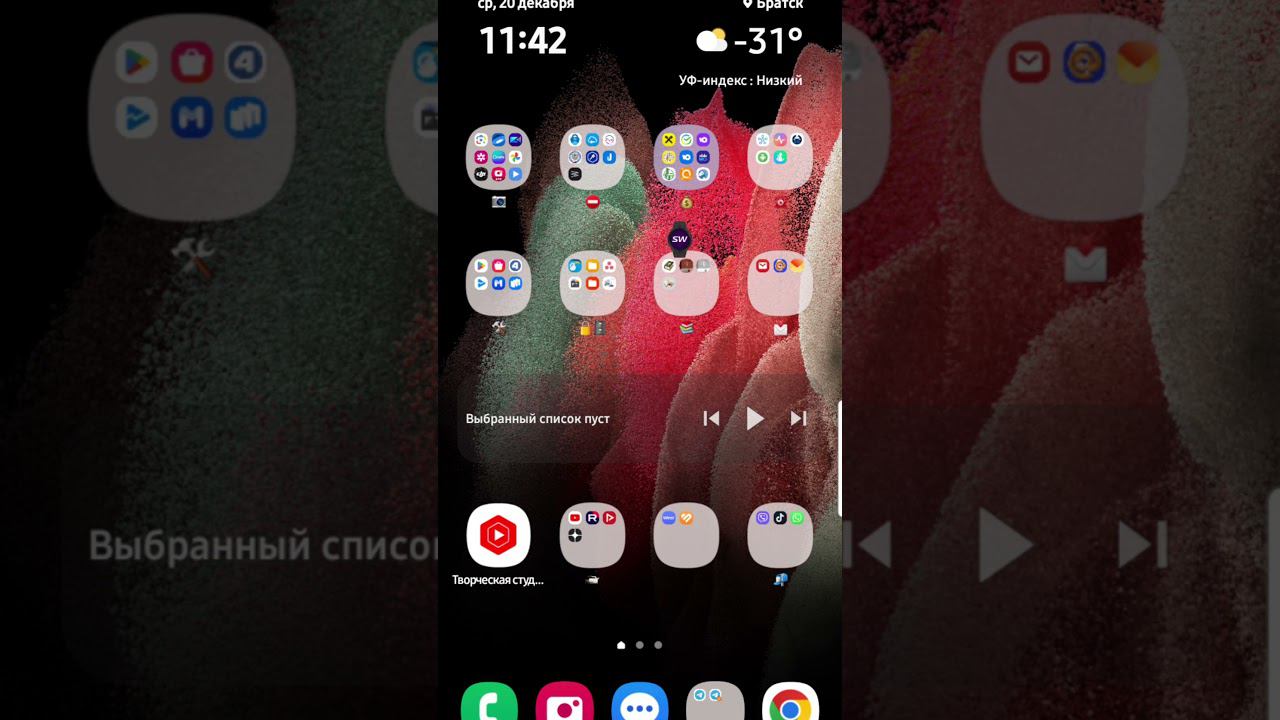This screenshot has height=720, width=1280.
Task: Open folder labeled with books emoji
Action: tap(686, 283)
